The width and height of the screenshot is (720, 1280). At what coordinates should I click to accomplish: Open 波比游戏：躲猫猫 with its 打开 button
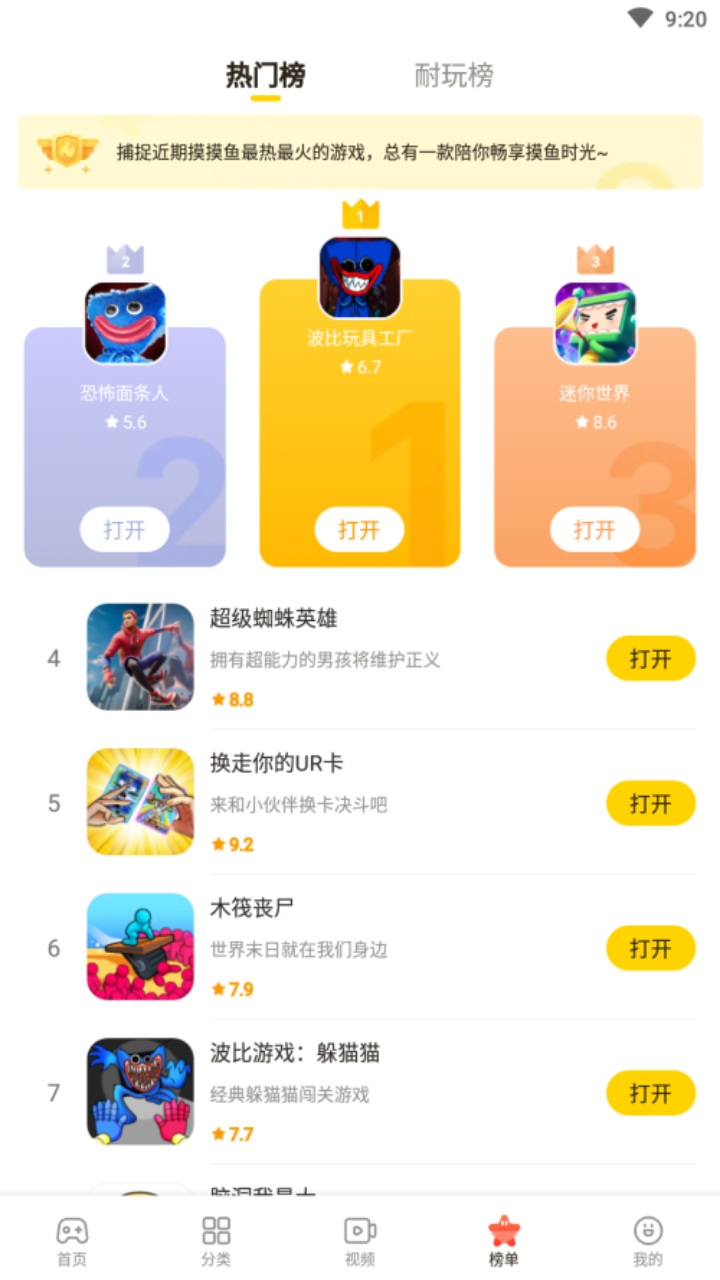coord(651,1093)
